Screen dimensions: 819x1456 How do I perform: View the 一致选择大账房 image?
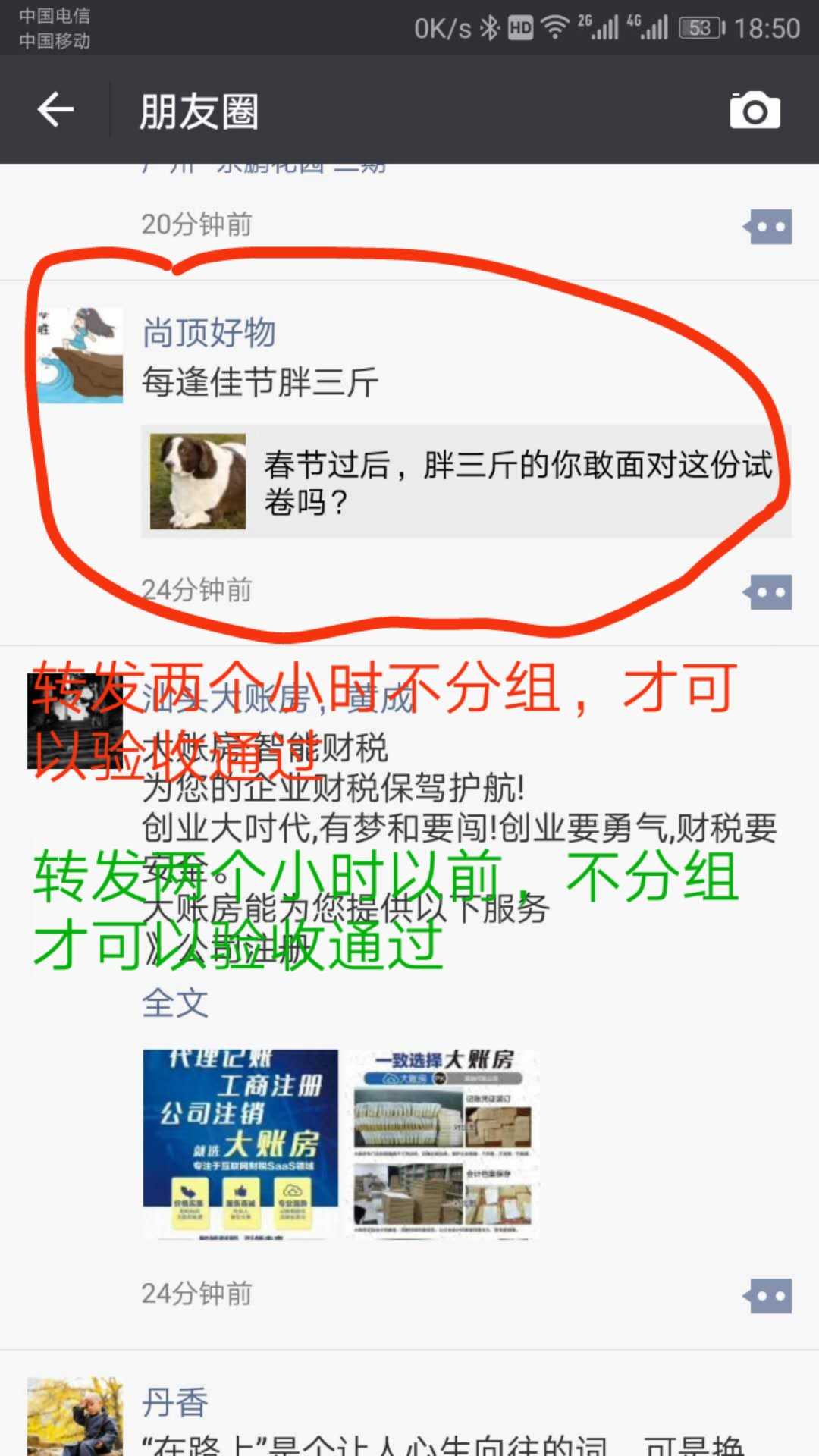coord(444,1144)
